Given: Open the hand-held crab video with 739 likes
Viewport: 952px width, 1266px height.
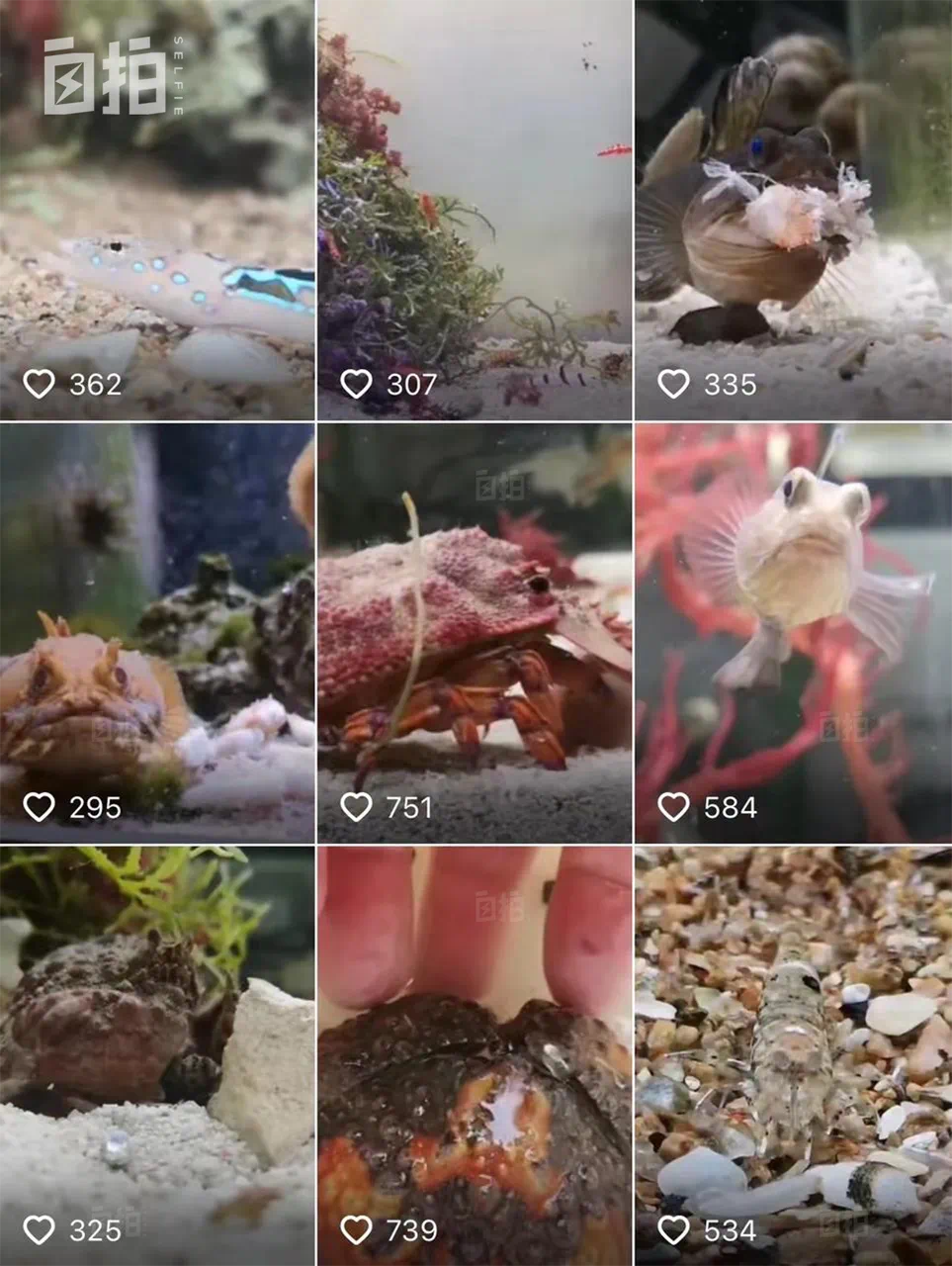Looking at the screenshot, I should click(x=475, y=1055).
